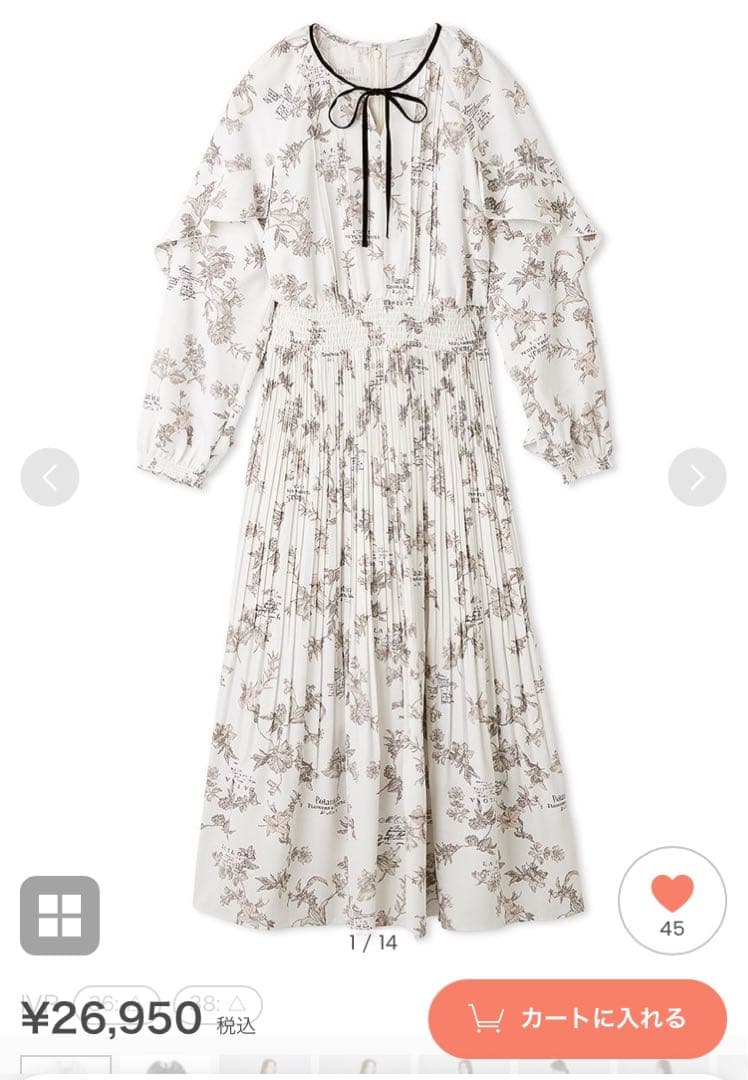Go to the next product photo
Viewport: 748px width, 1080px height.
click(x=697, y=477)
